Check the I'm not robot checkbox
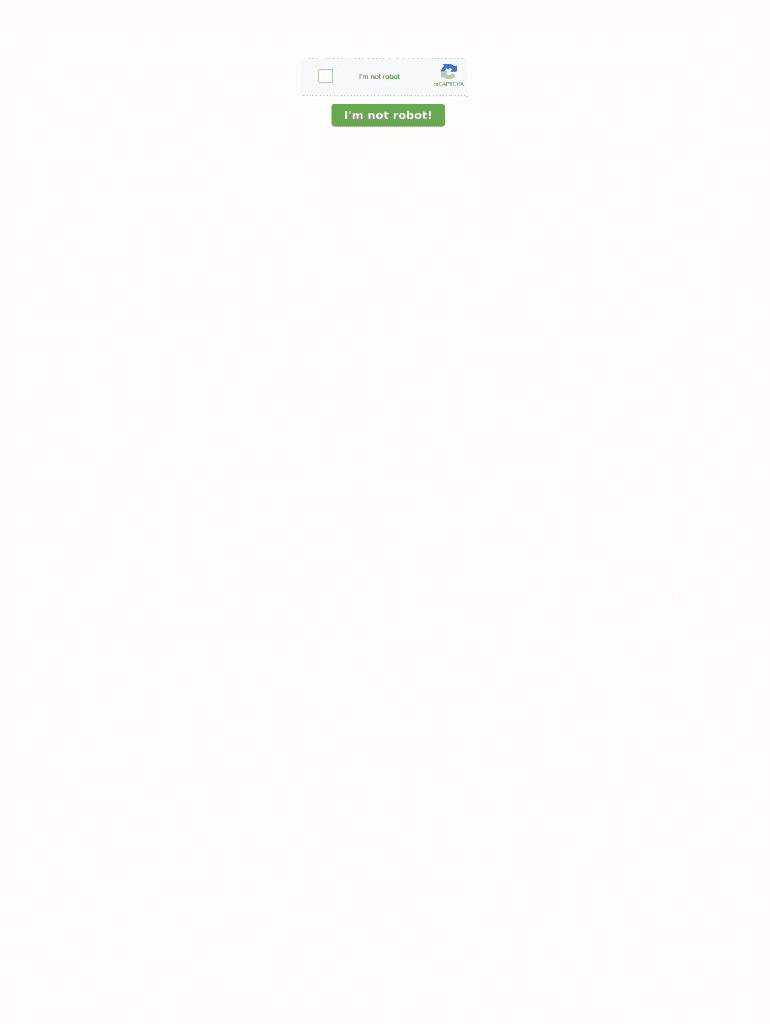Viewport: 770px width, 1024px height. pos(325,76)
